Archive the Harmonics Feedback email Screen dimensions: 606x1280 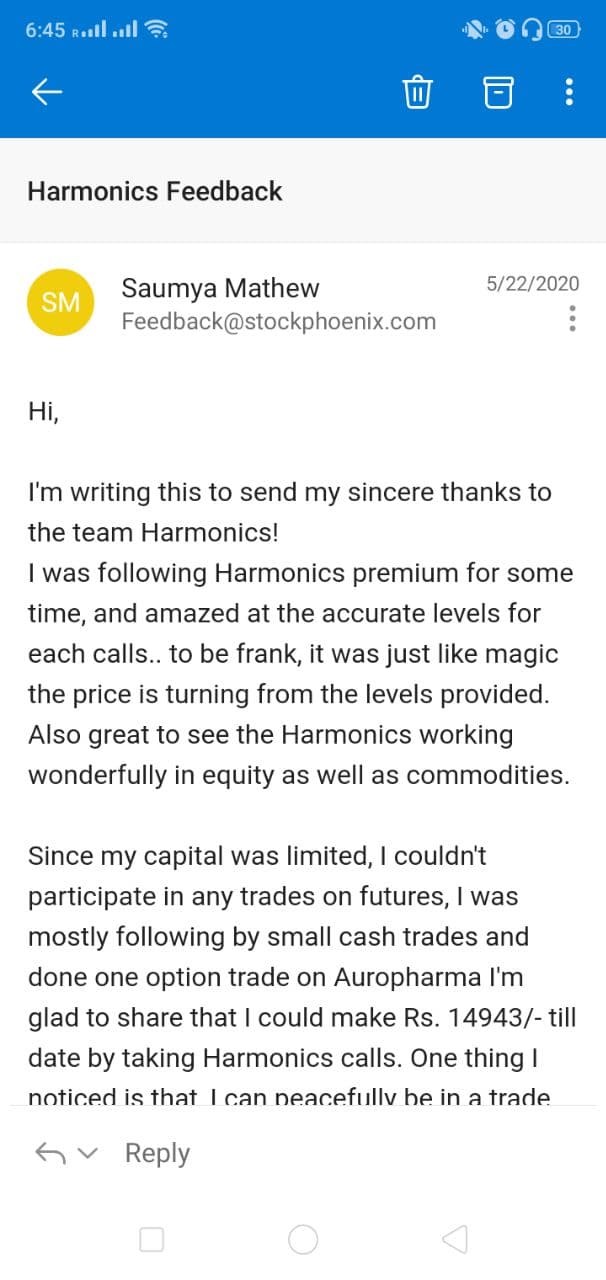tap(498, 93)
